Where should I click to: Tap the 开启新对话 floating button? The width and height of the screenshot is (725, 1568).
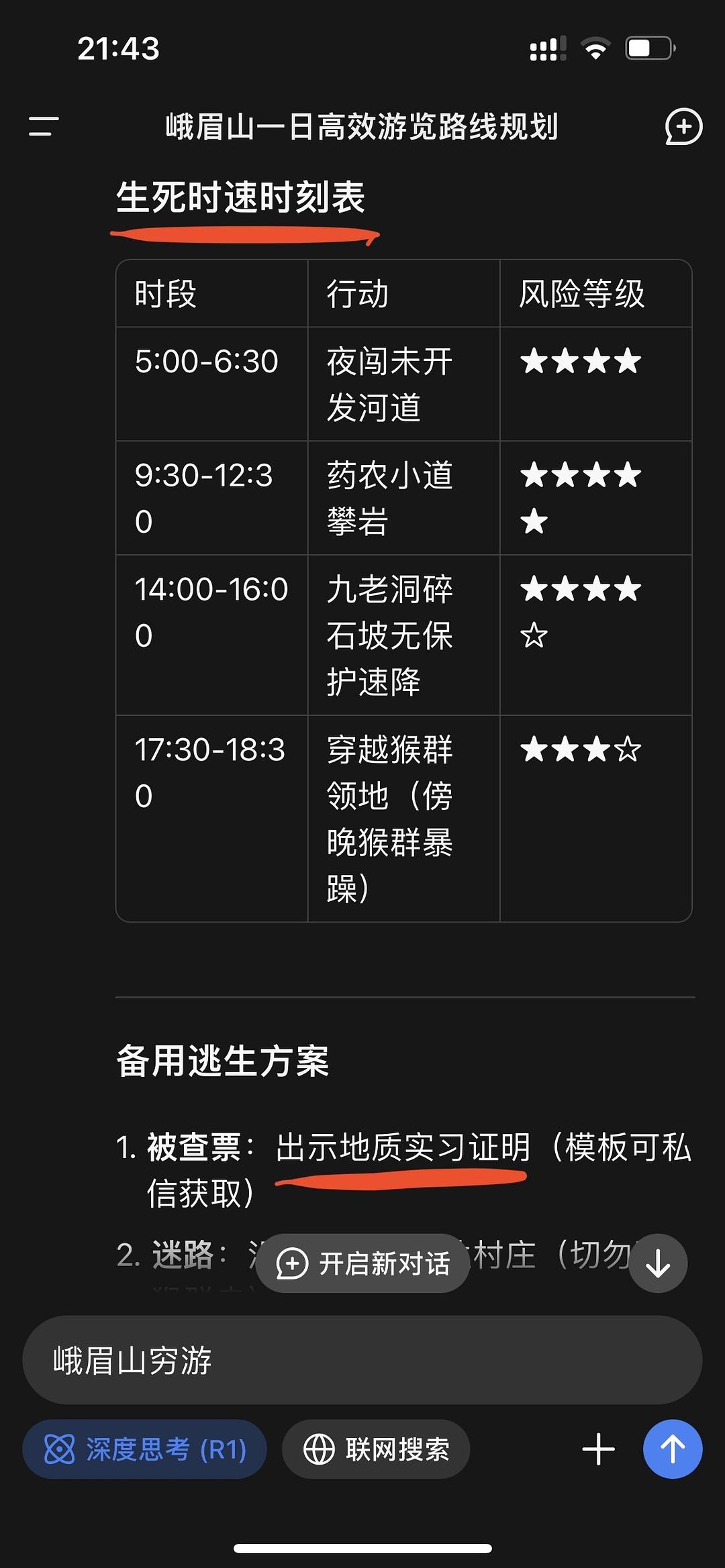[362, 1263]
